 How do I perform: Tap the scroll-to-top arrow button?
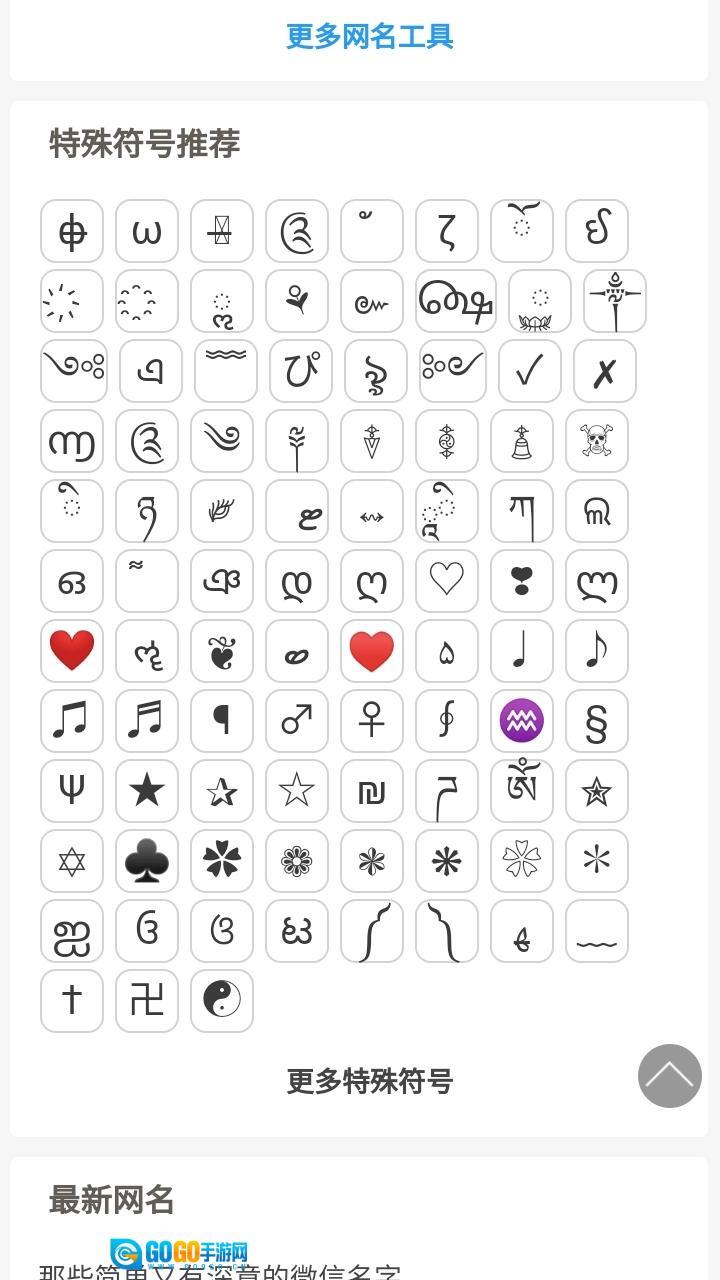click(670, 1076)
